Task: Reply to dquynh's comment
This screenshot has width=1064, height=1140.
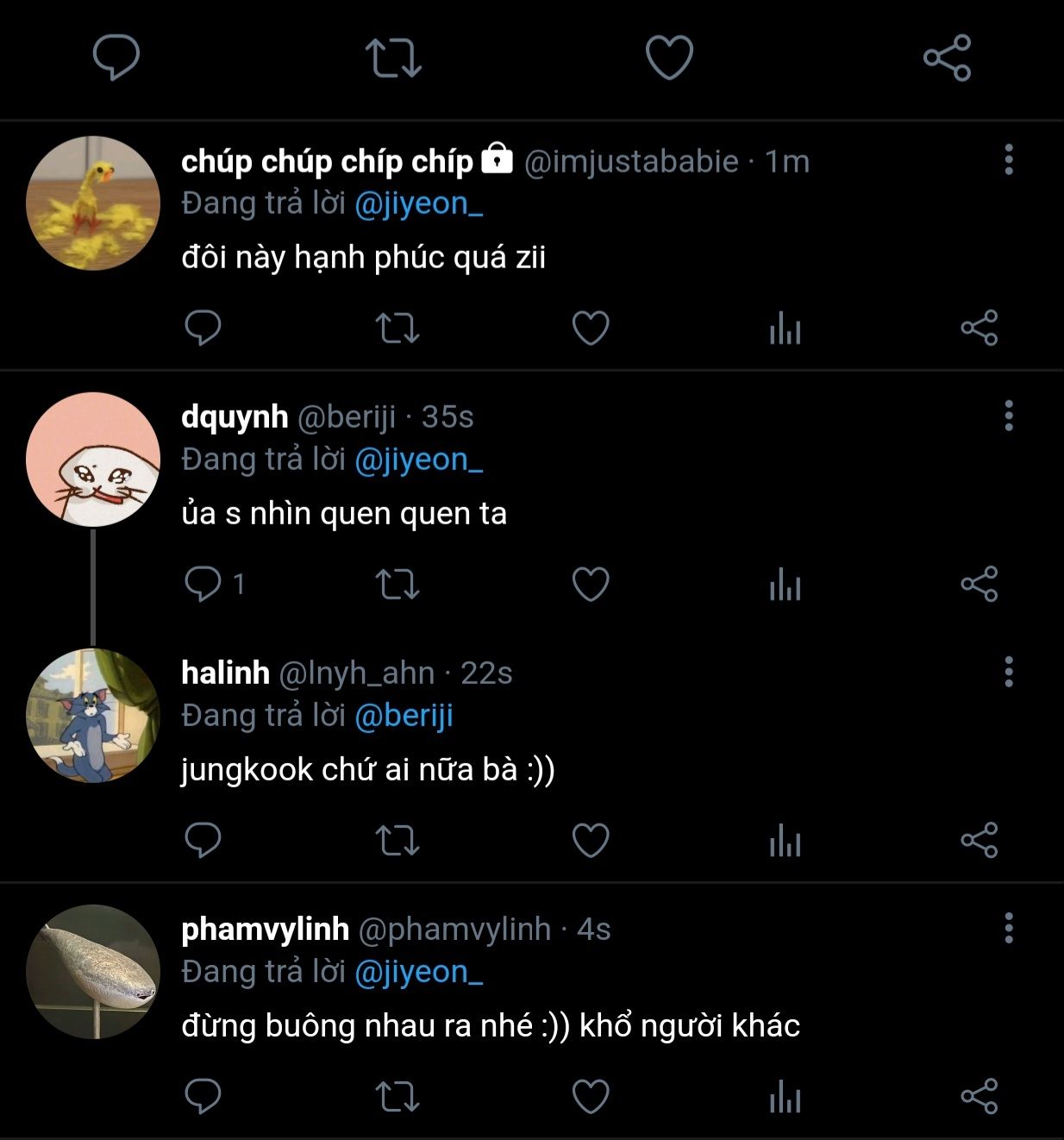Action: tap(203, 585)
